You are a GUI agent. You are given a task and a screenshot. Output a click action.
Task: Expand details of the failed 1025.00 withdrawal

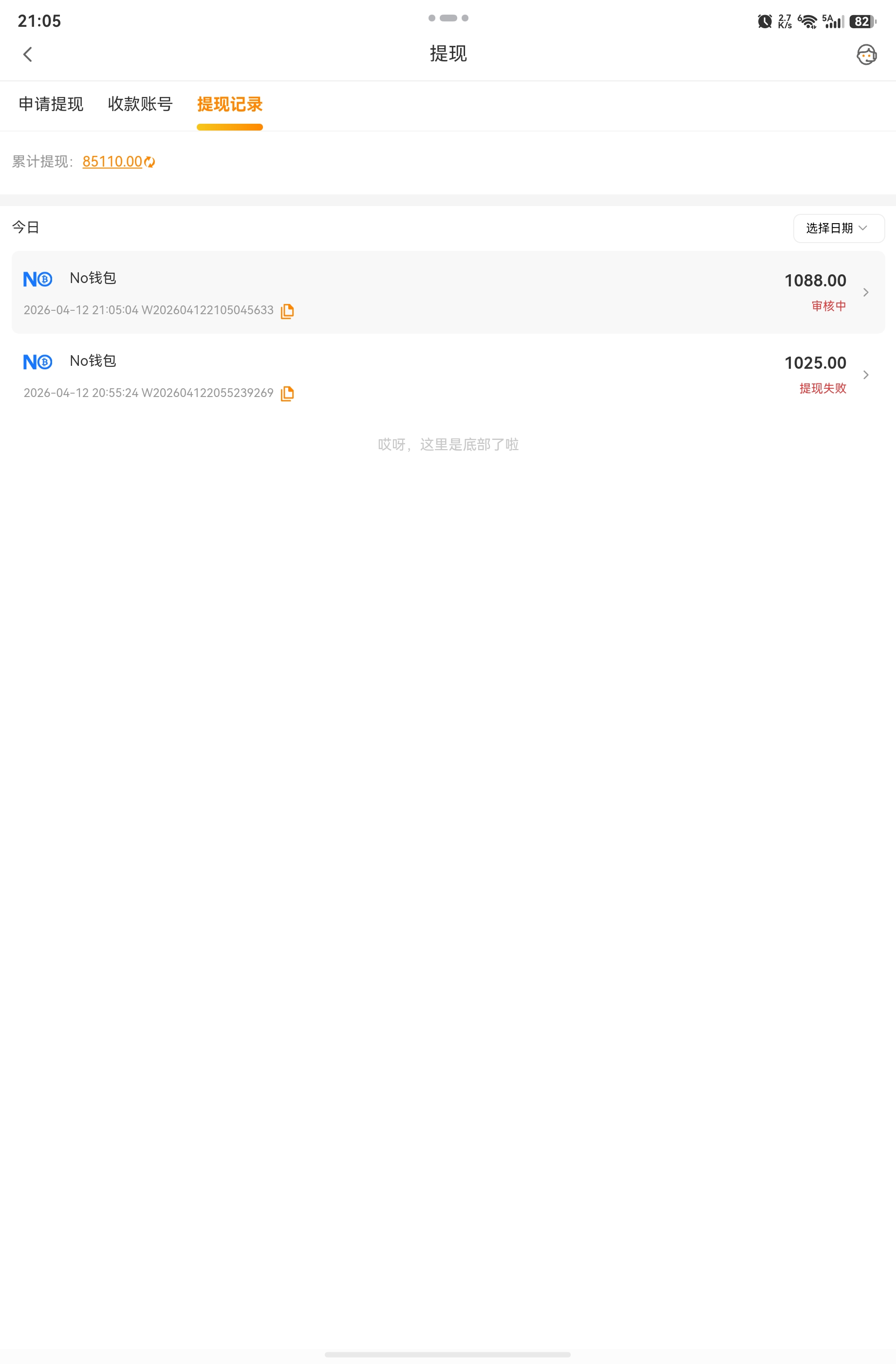(x=866, y=374)
